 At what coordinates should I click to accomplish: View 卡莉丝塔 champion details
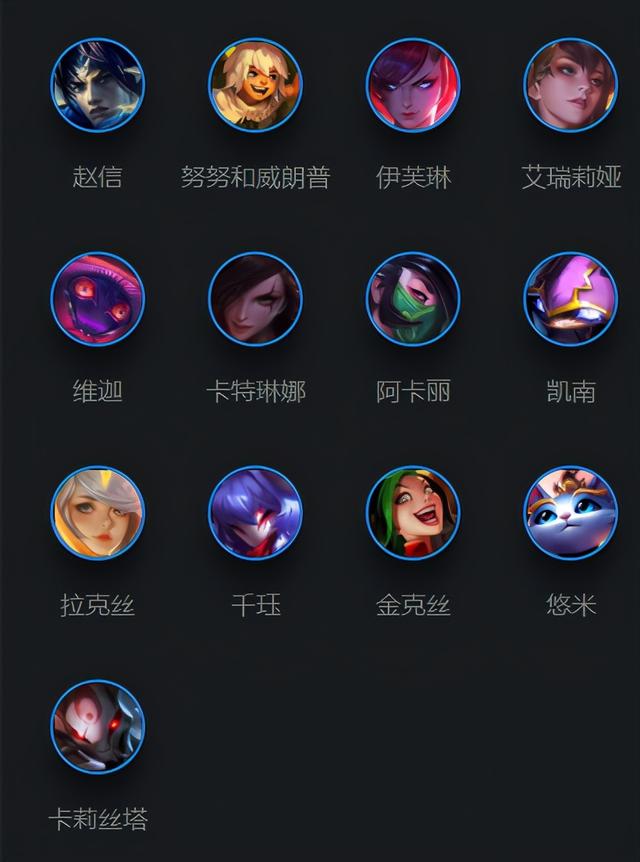[98, 727]
